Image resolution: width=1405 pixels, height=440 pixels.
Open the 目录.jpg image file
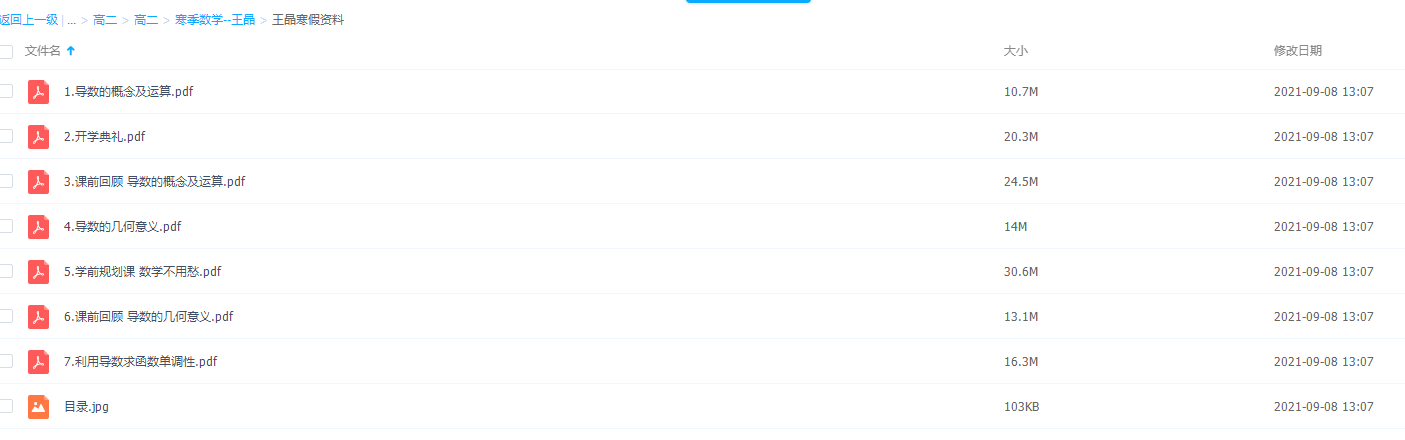(86, 406)
